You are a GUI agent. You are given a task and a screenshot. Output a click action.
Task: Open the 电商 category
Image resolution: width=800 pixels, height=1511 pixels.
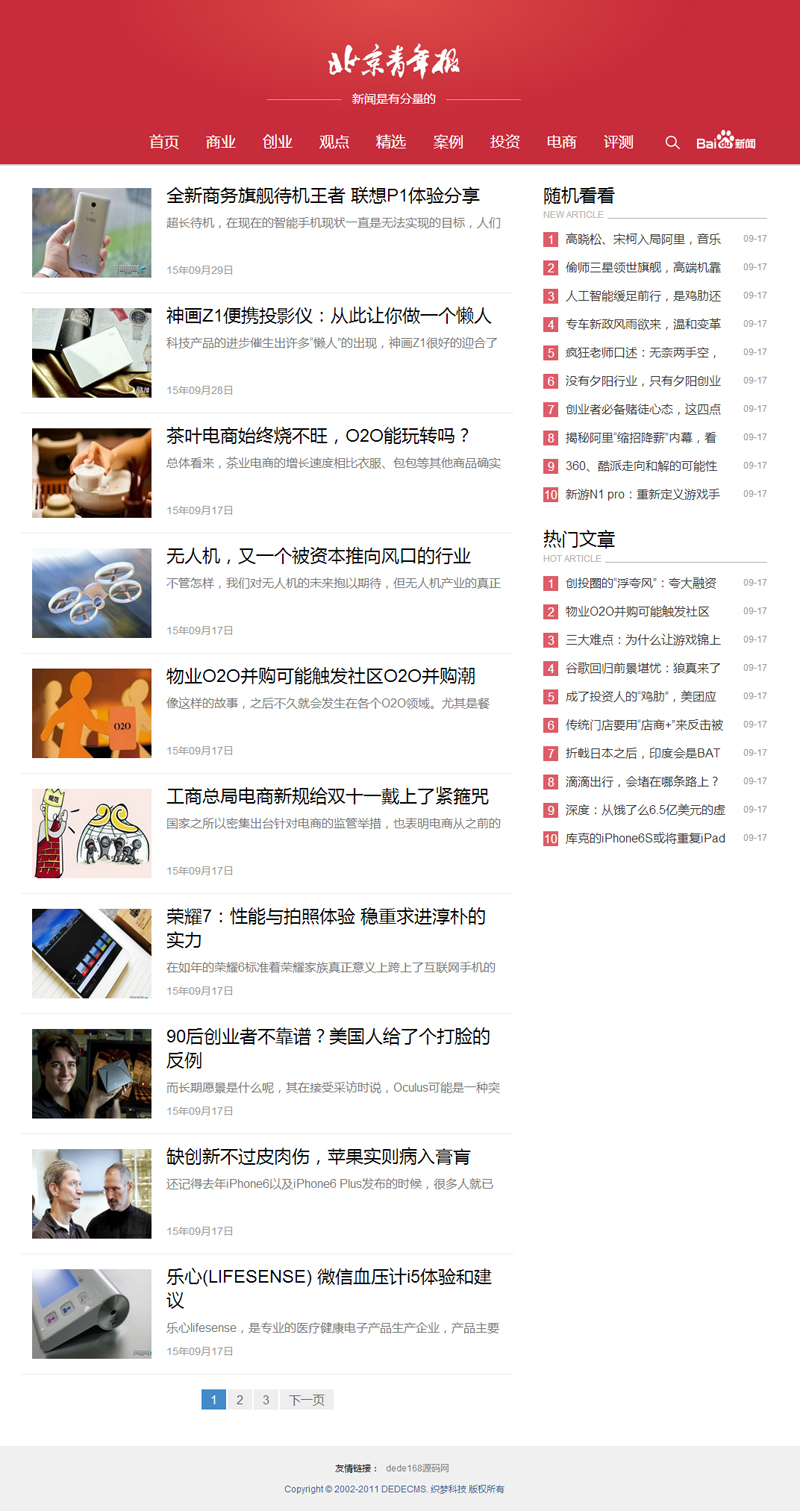561,142
